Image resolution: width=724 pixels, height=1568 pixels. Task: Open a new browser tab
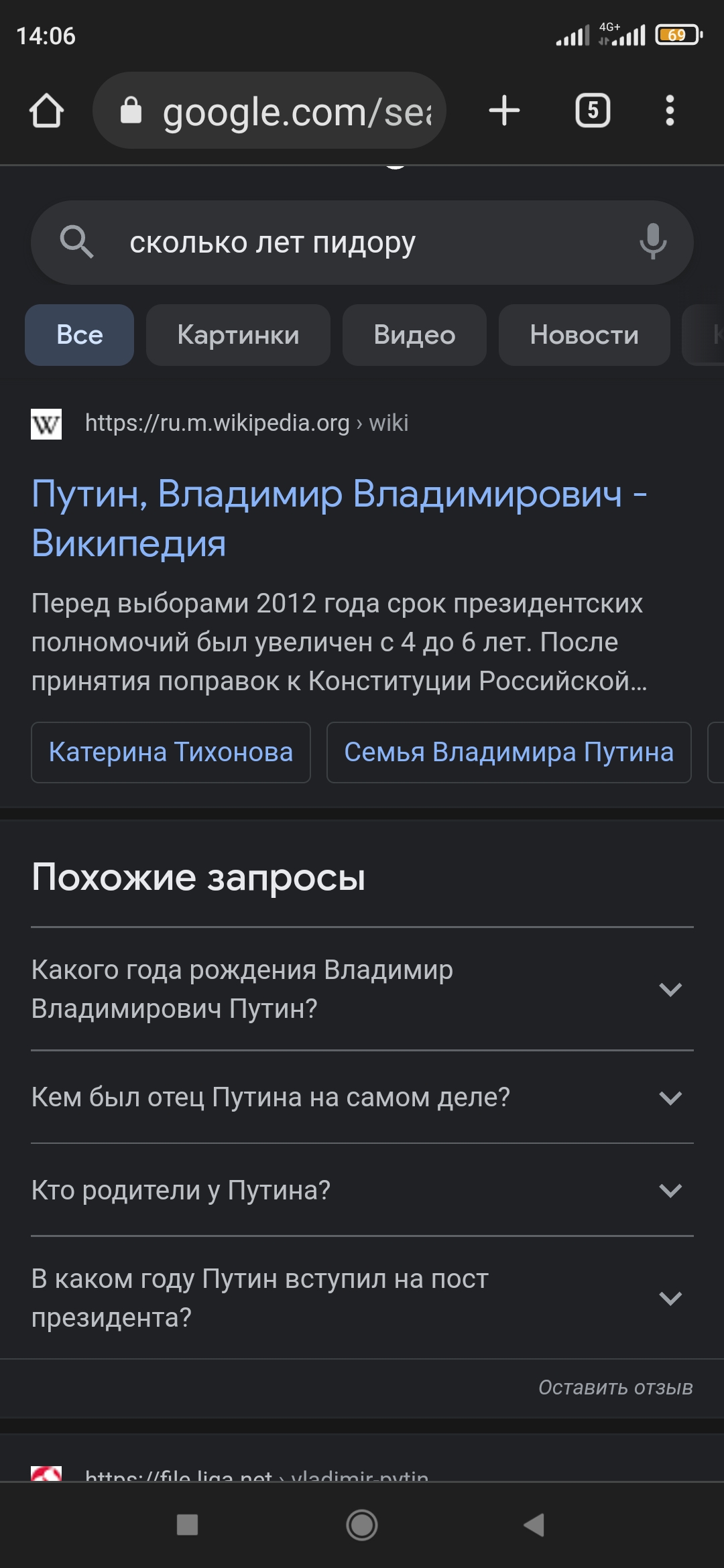point(504,111)
